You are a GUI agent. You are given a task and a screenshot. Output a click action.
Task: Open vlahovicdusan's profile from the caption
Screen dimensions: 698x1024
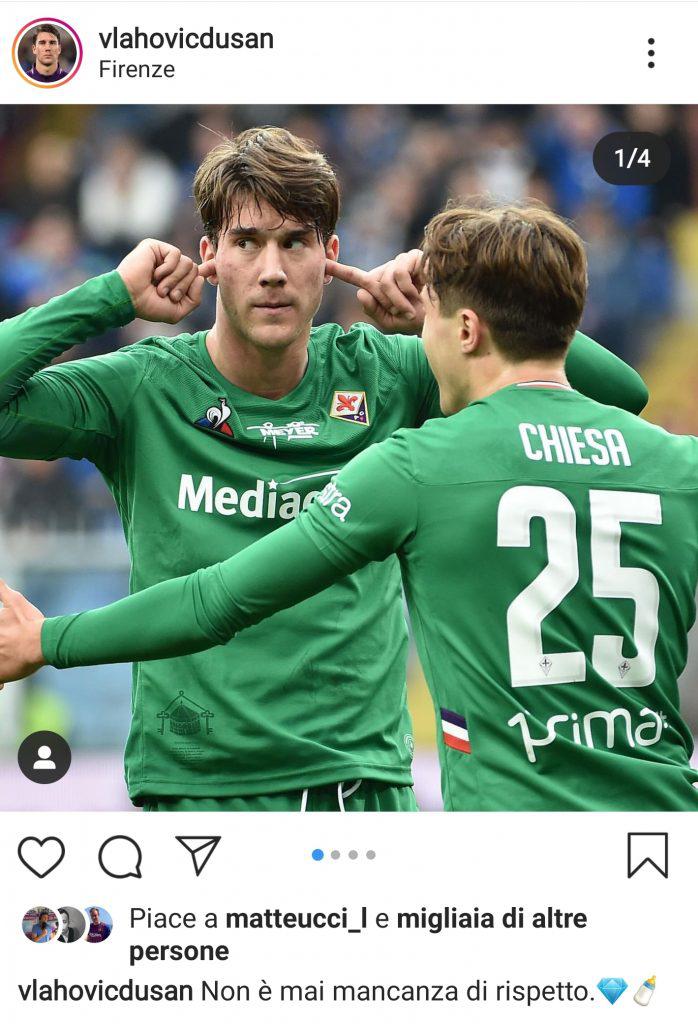click(105, 991)
